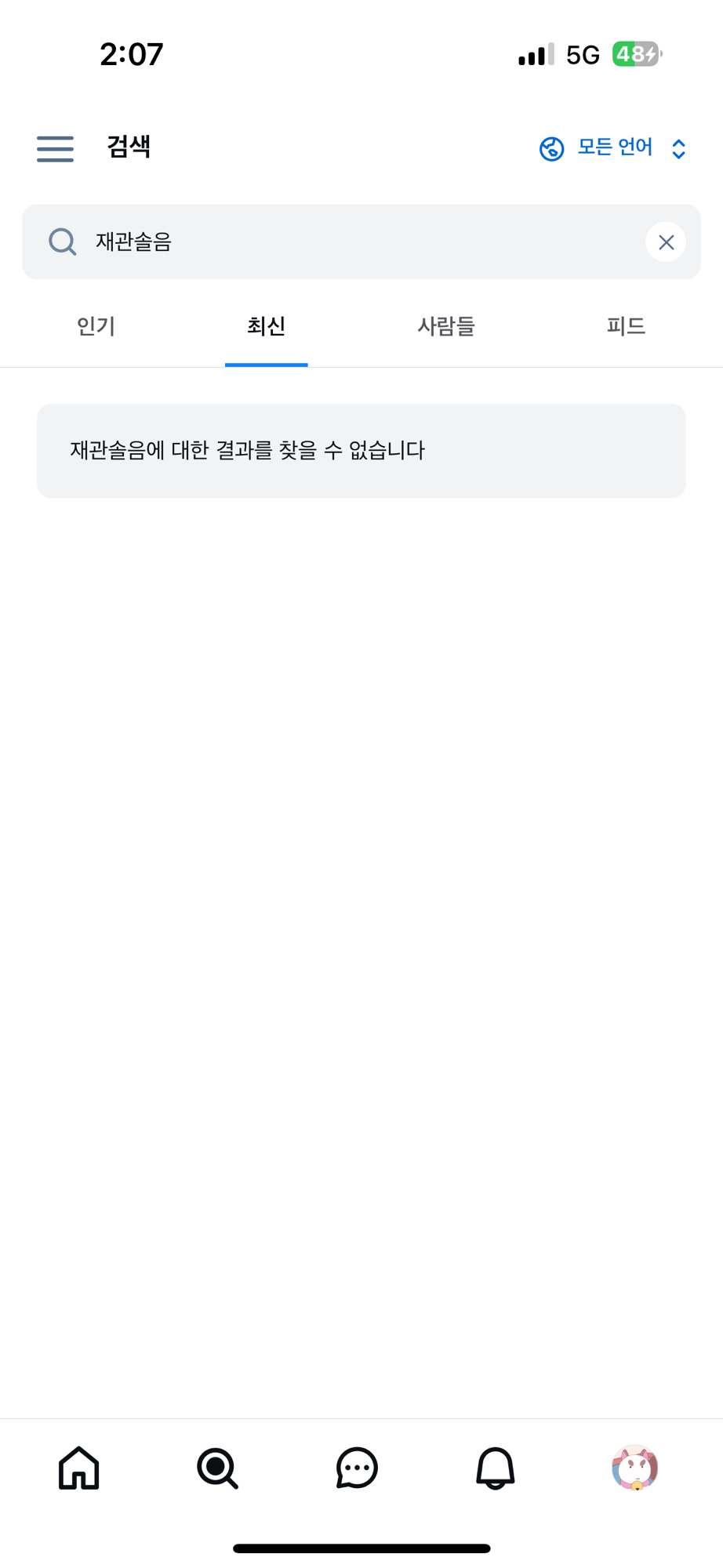723x1568 pixels.
Task: Open the profile avatar tab
Action: click(634, 1468)
